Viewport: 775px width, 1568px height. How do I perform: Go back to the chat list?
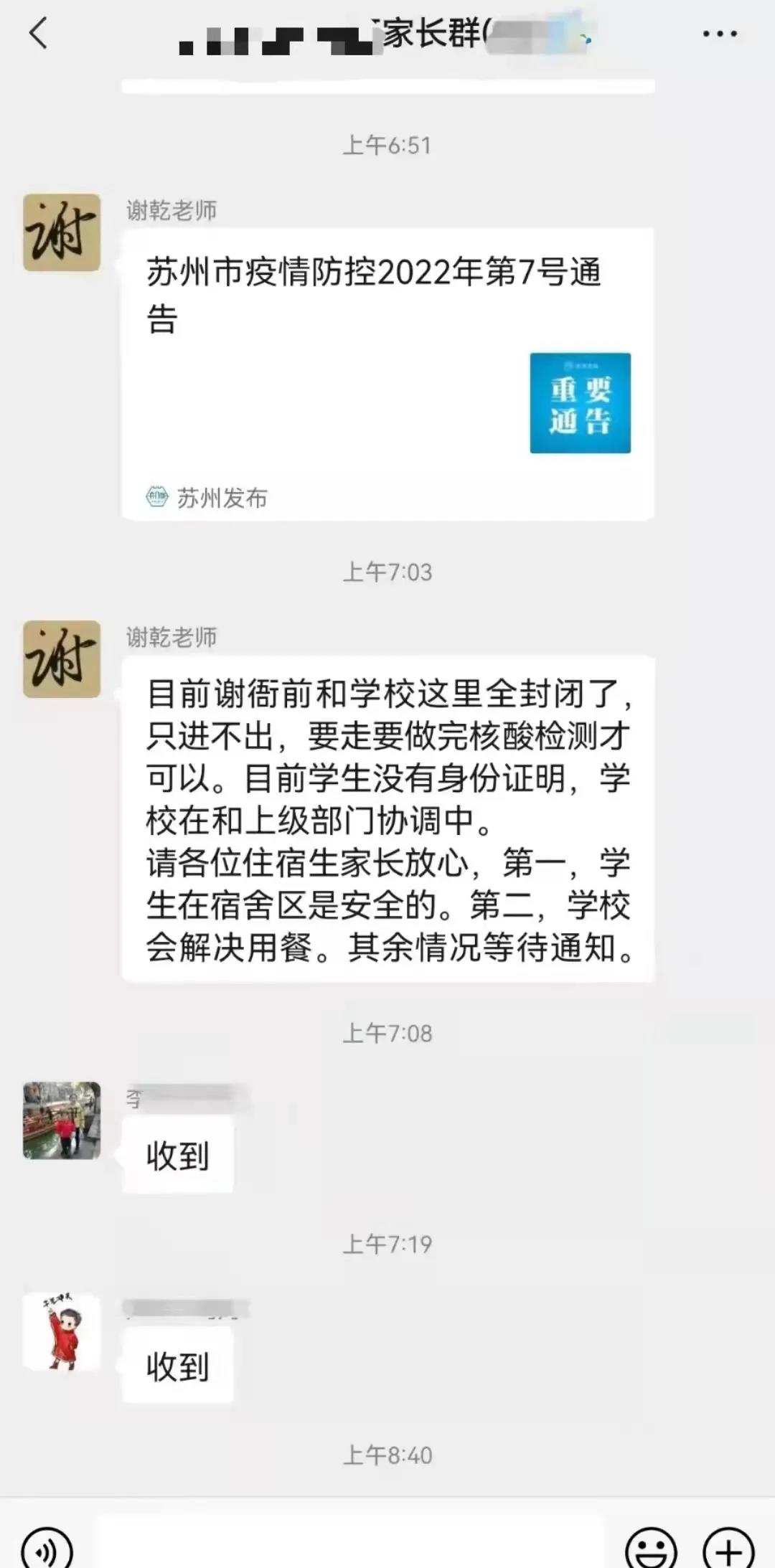[39, 33]
